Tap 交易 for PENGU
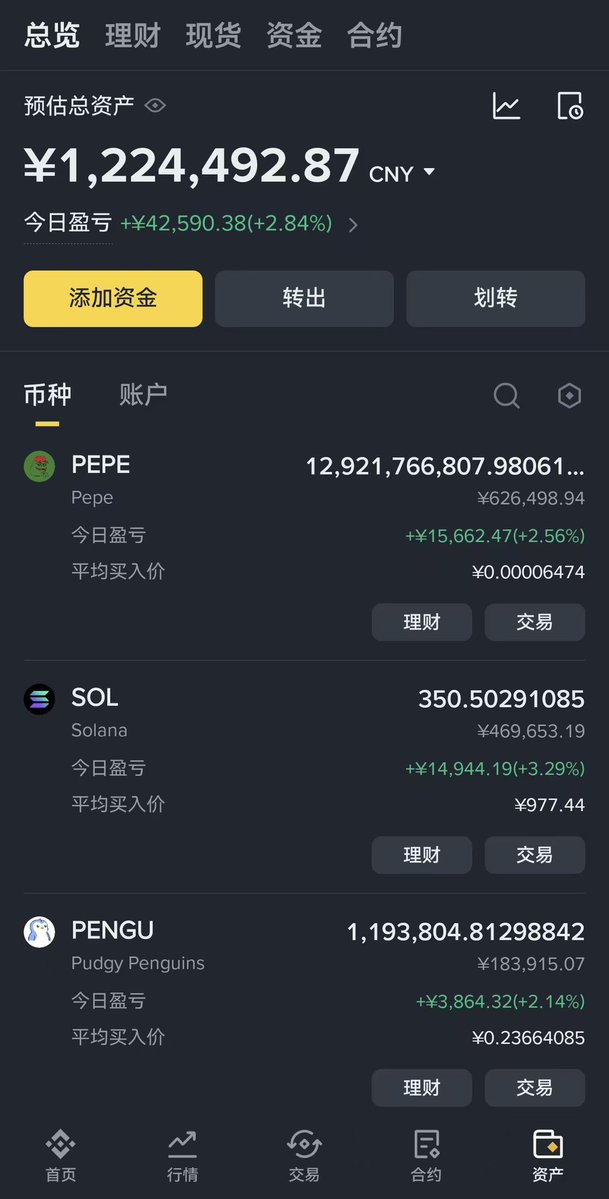This screenshot has height=1199, width=609. 534,1087
